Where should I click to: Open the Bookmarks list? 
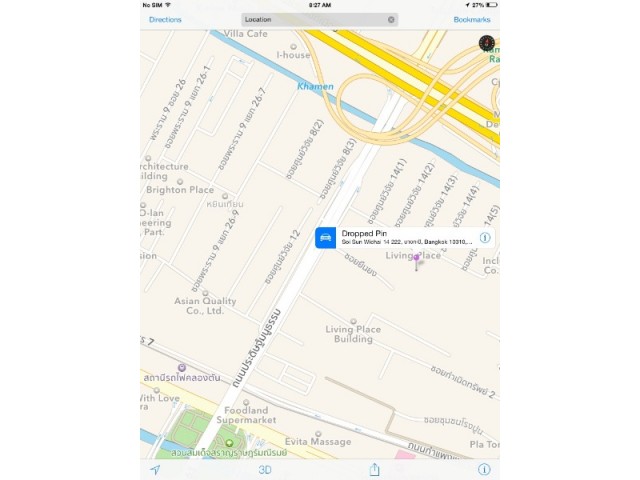tap(472, 19)
